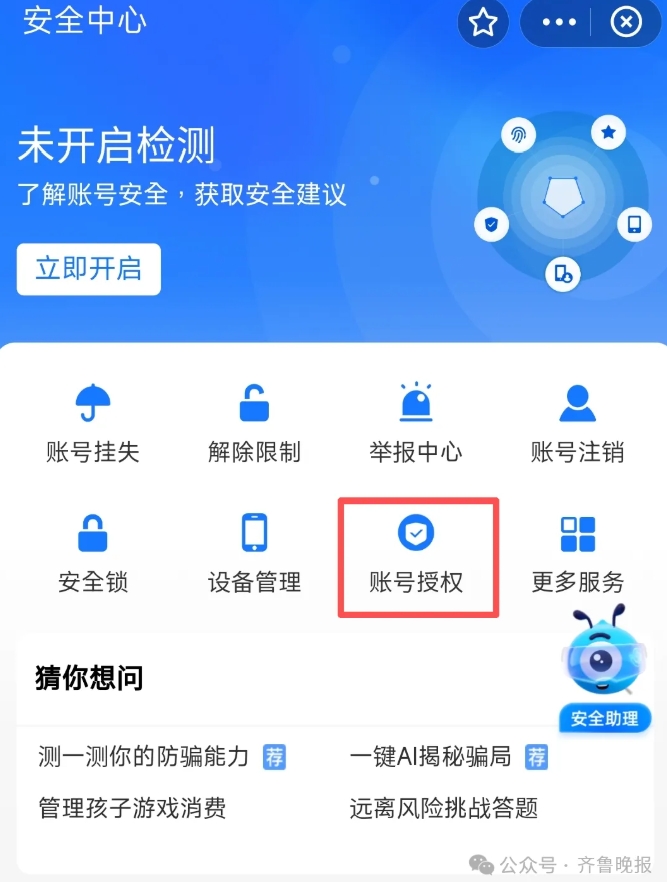
Task: Open 安全锁 settings
Action: click(x=93, y=553)
